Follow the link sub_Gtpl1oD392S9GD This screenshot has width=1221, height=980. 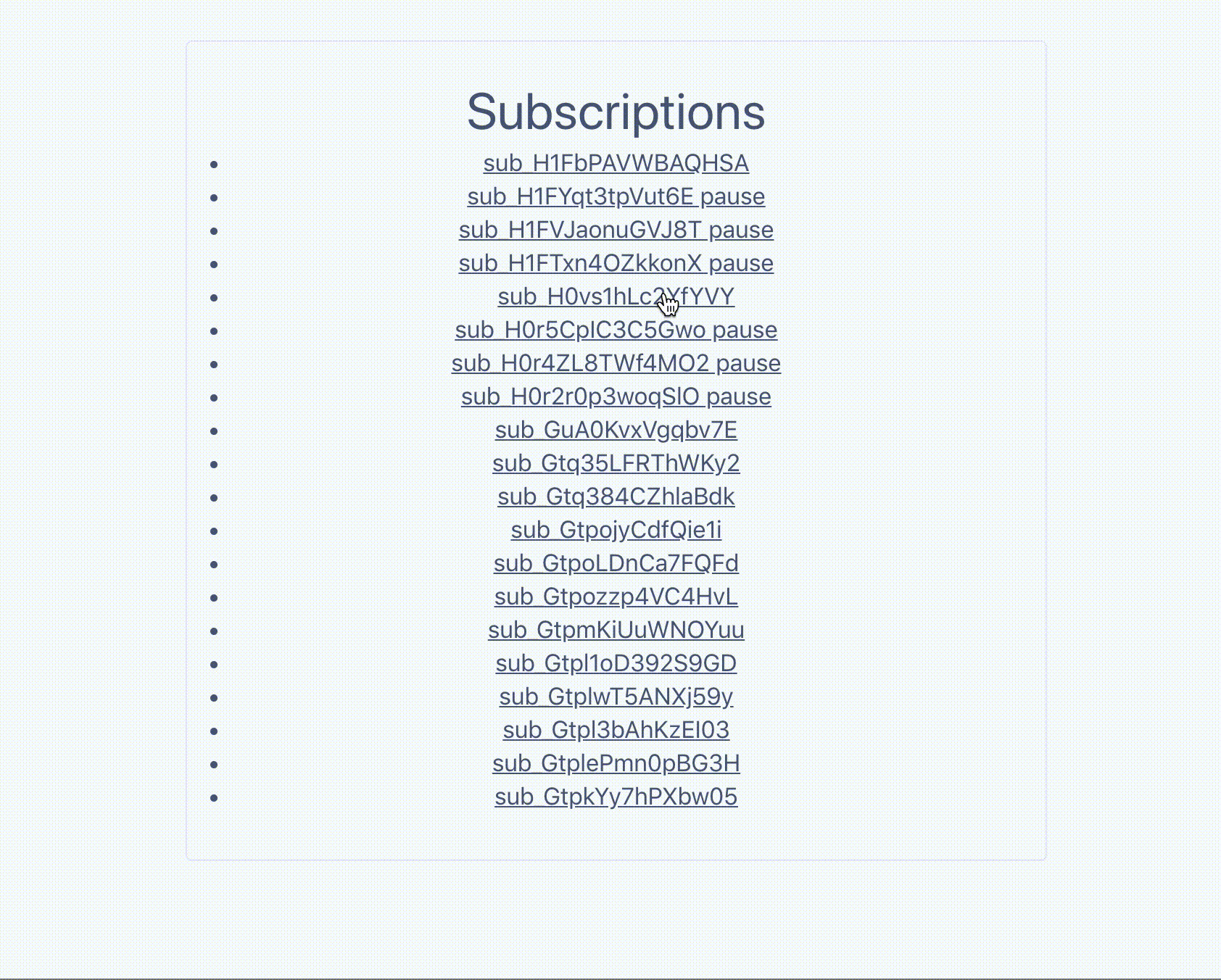point(616,663)
